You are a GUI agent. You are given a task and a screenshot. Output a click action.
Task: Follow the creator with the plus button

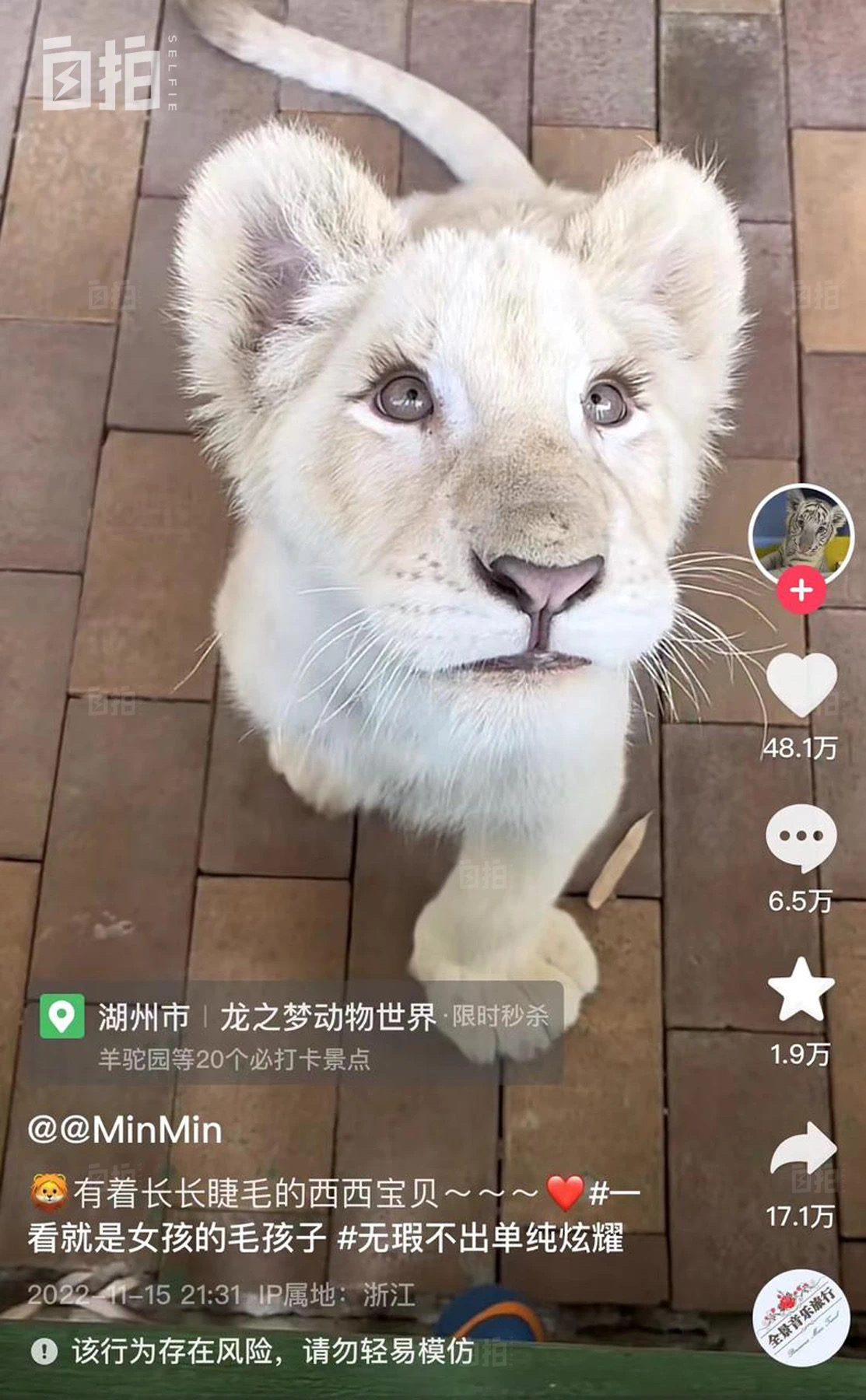[801, 591]
